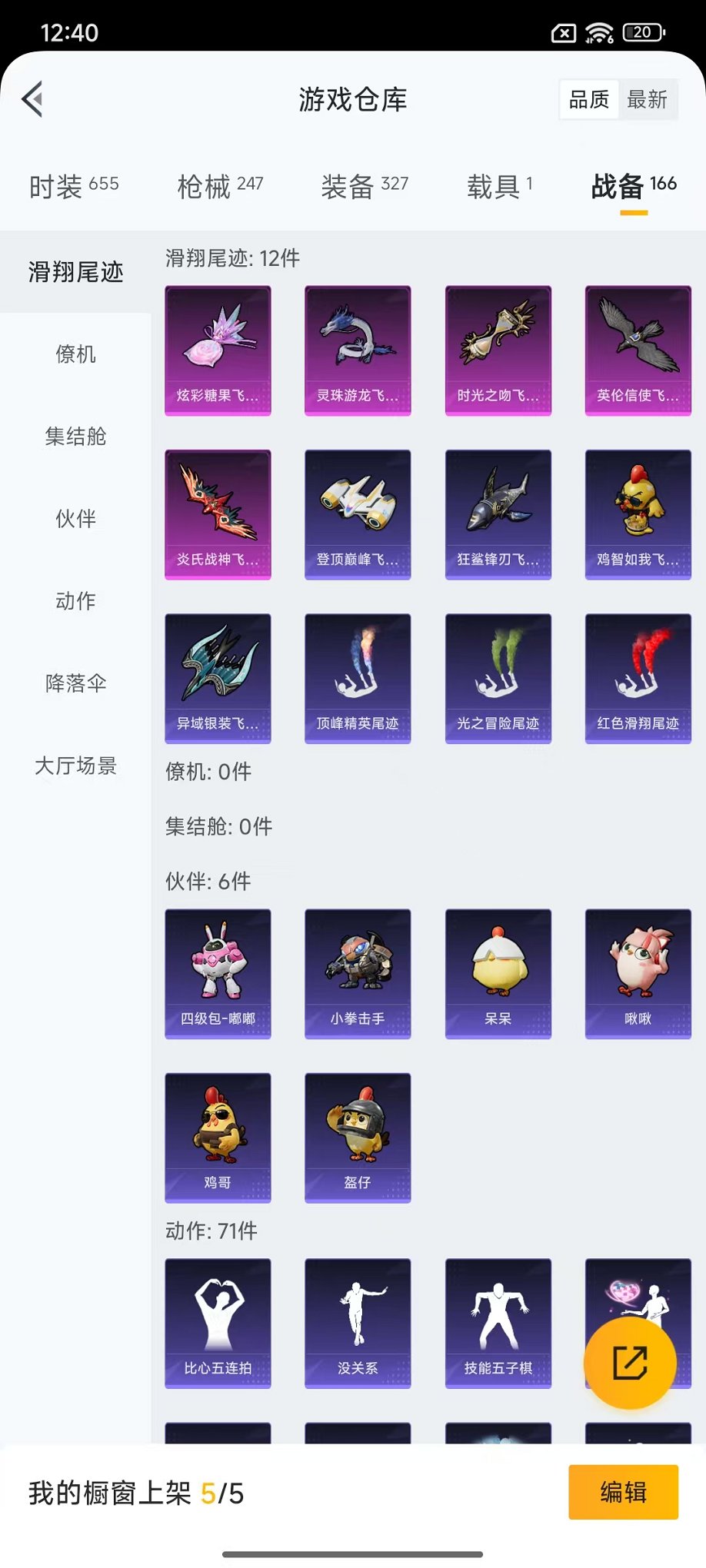Viewport: 706px width, 1568px height.
Task: Select 集结舱 in the side menu
Action: (75, 437)
